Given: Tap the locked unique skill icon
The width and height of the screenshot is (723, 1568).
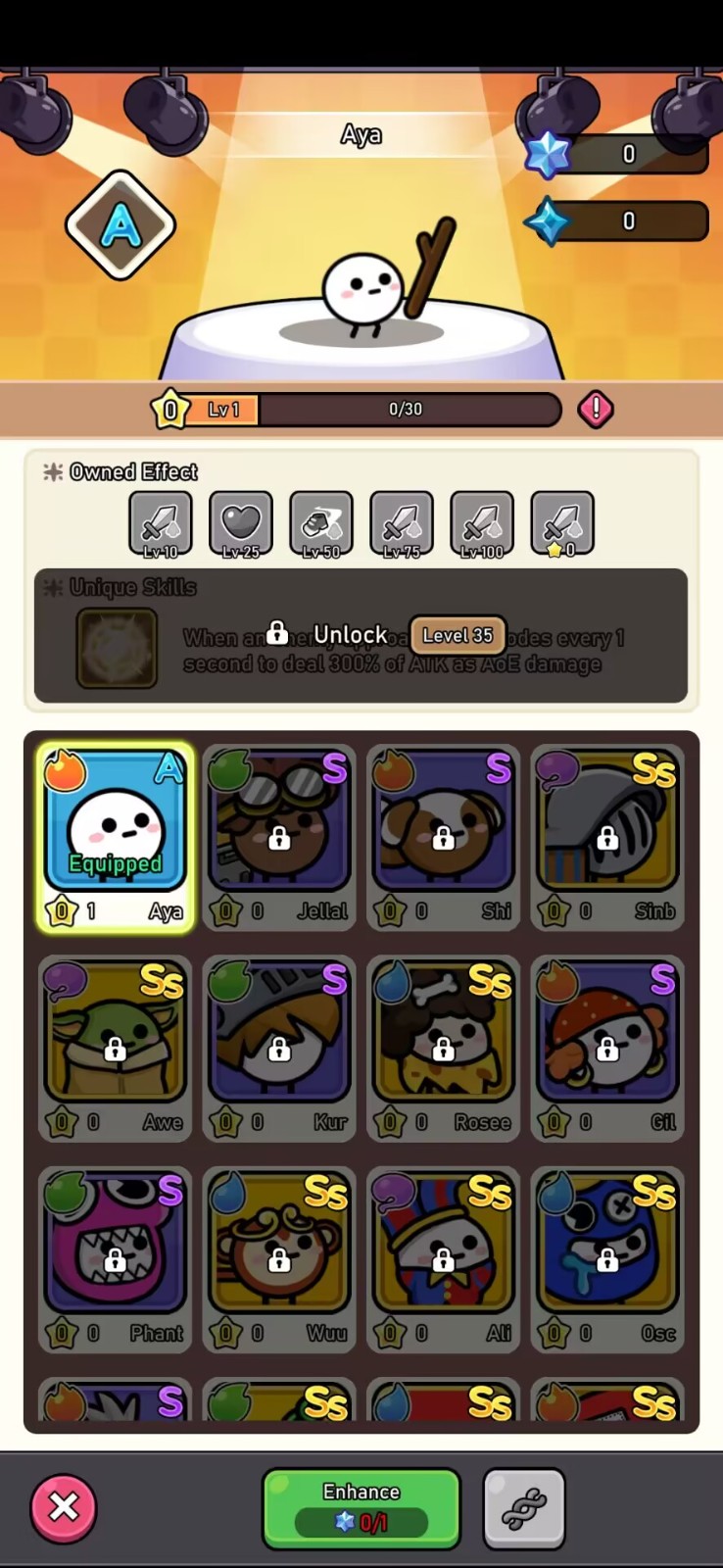Looking at the screenshot, I should 117,648.
